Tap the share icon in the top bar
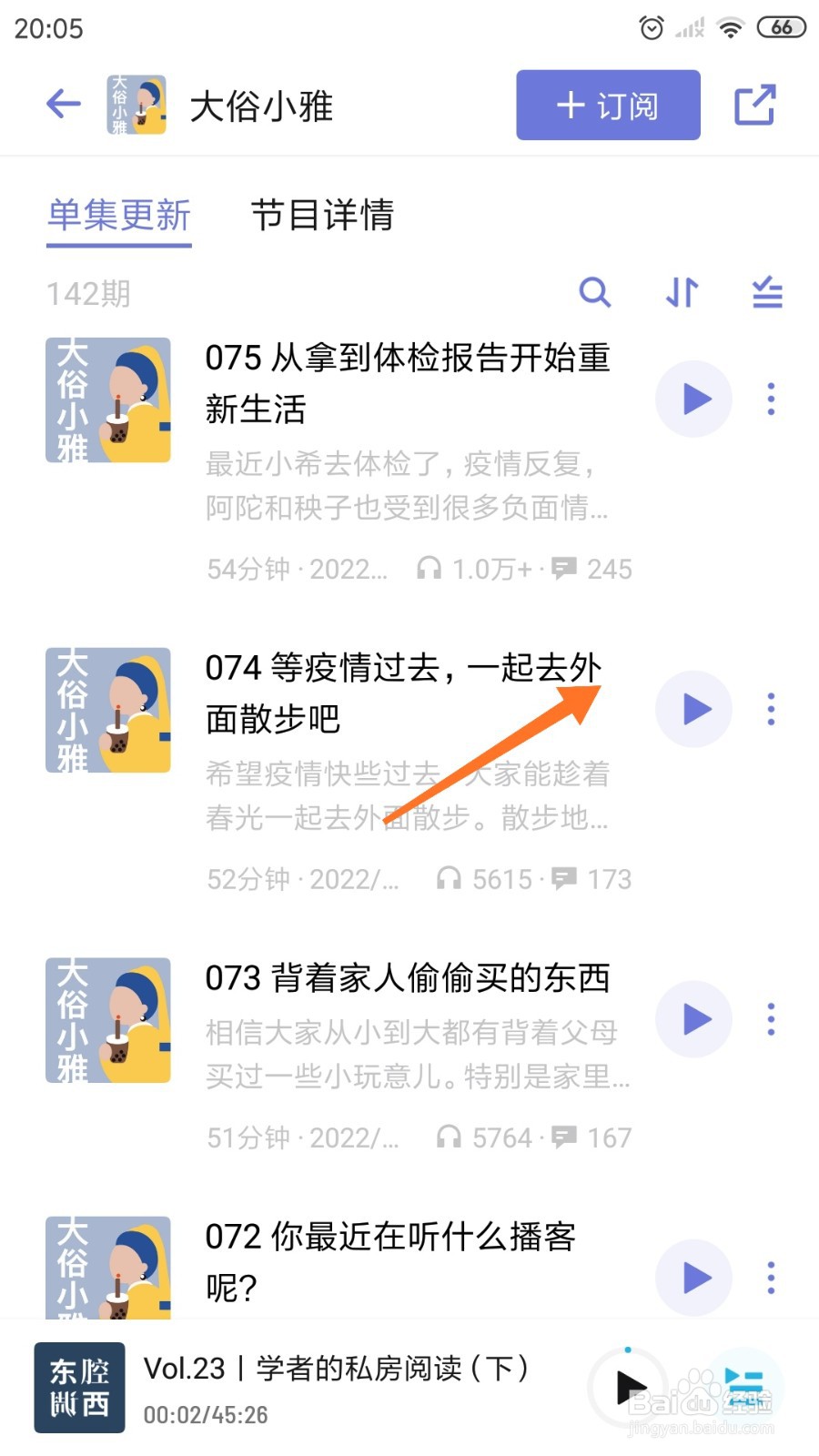The width and height of the screenshot is (819, 1456). point(755,105)
